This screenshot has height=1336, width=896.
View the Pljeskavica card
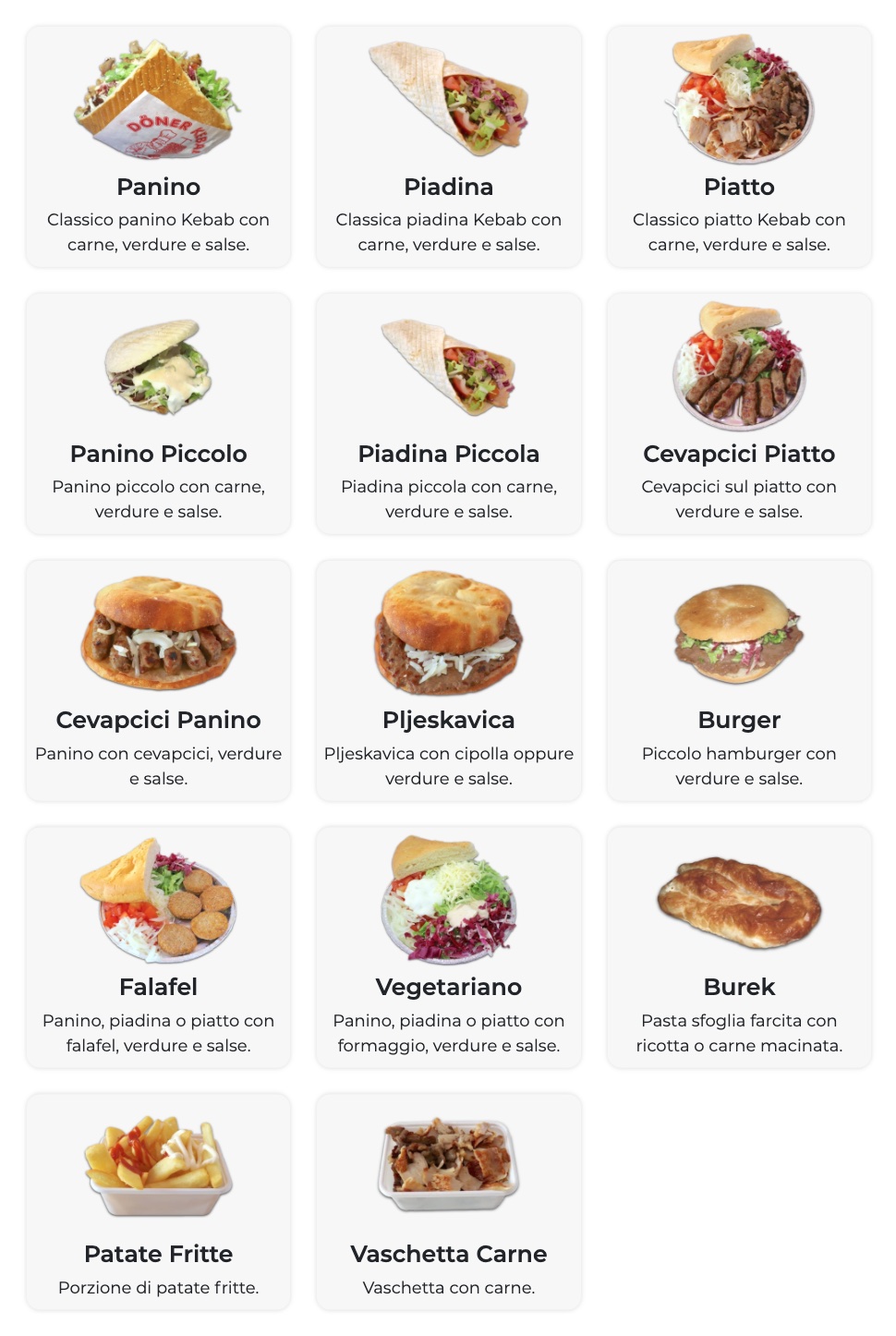tap(448, 681)
